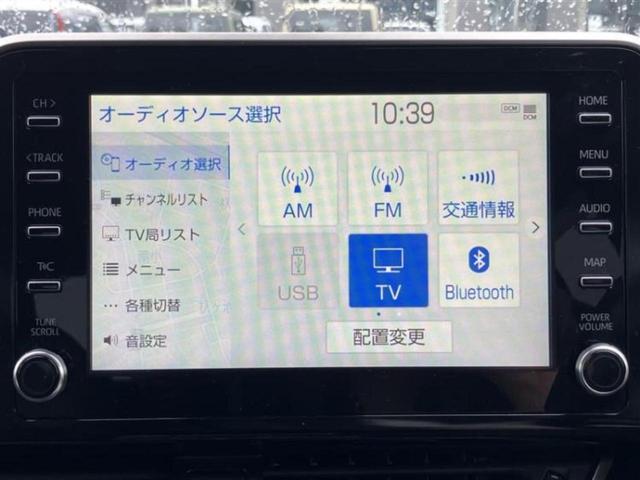Select the AM radio source
Image resolution: width=640 pixels, height=480 pixels.
coord(297,189)
